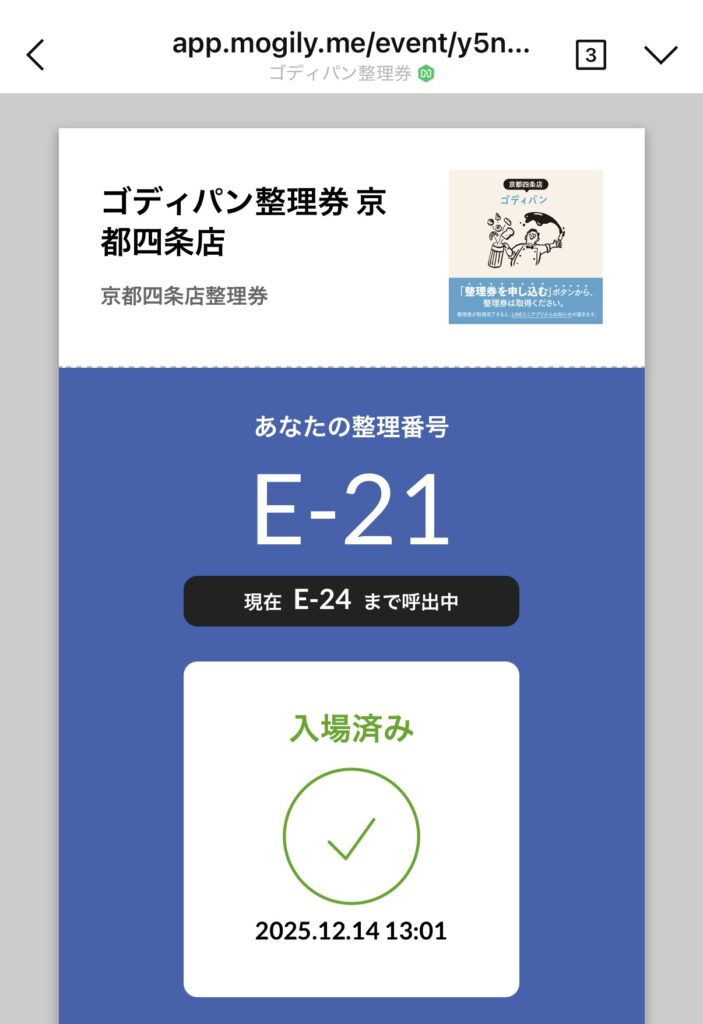Tap the page URL title in the header

351,43
